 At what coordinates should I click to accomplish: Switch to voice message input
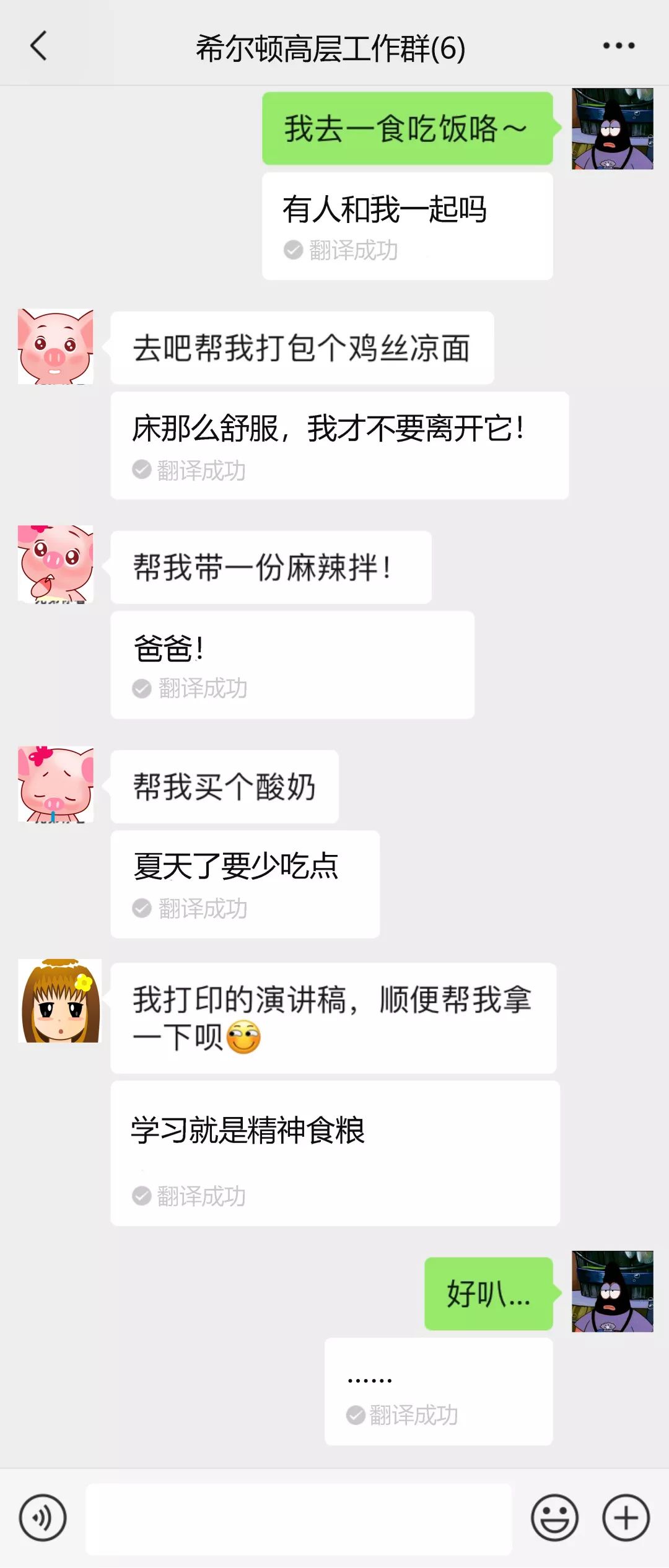click(42, 1517)
